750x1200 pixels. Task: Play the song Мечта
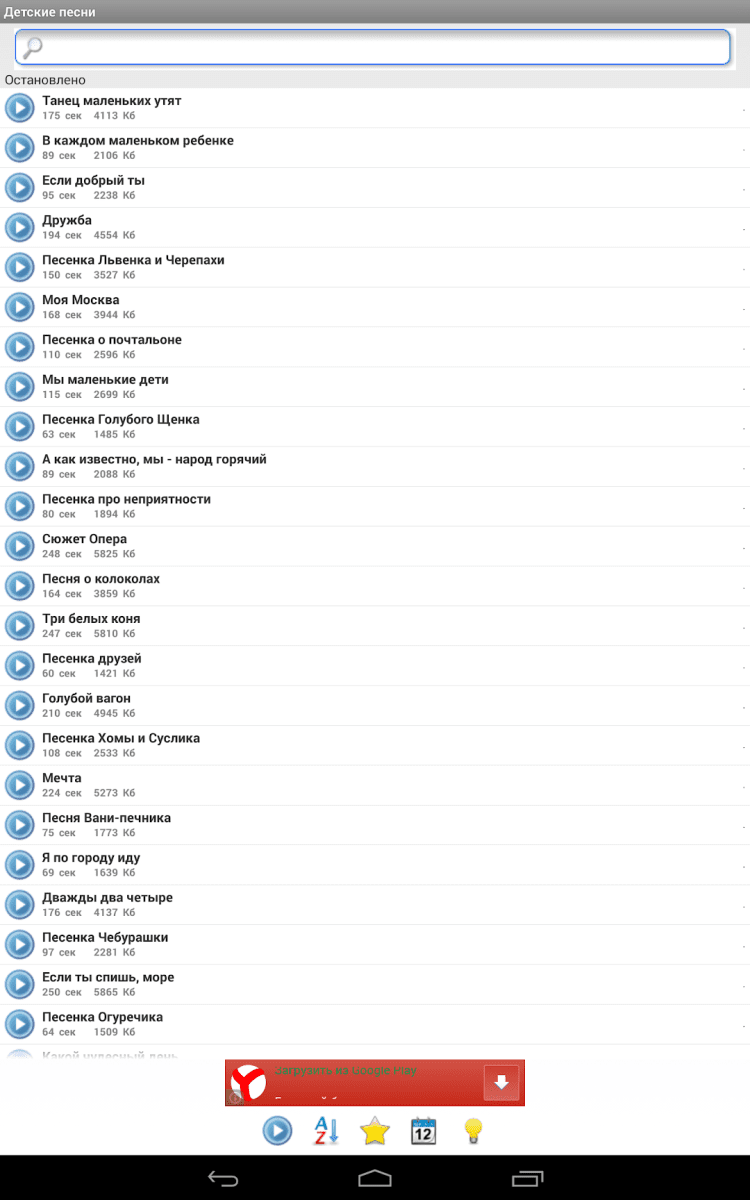(20, 785)
